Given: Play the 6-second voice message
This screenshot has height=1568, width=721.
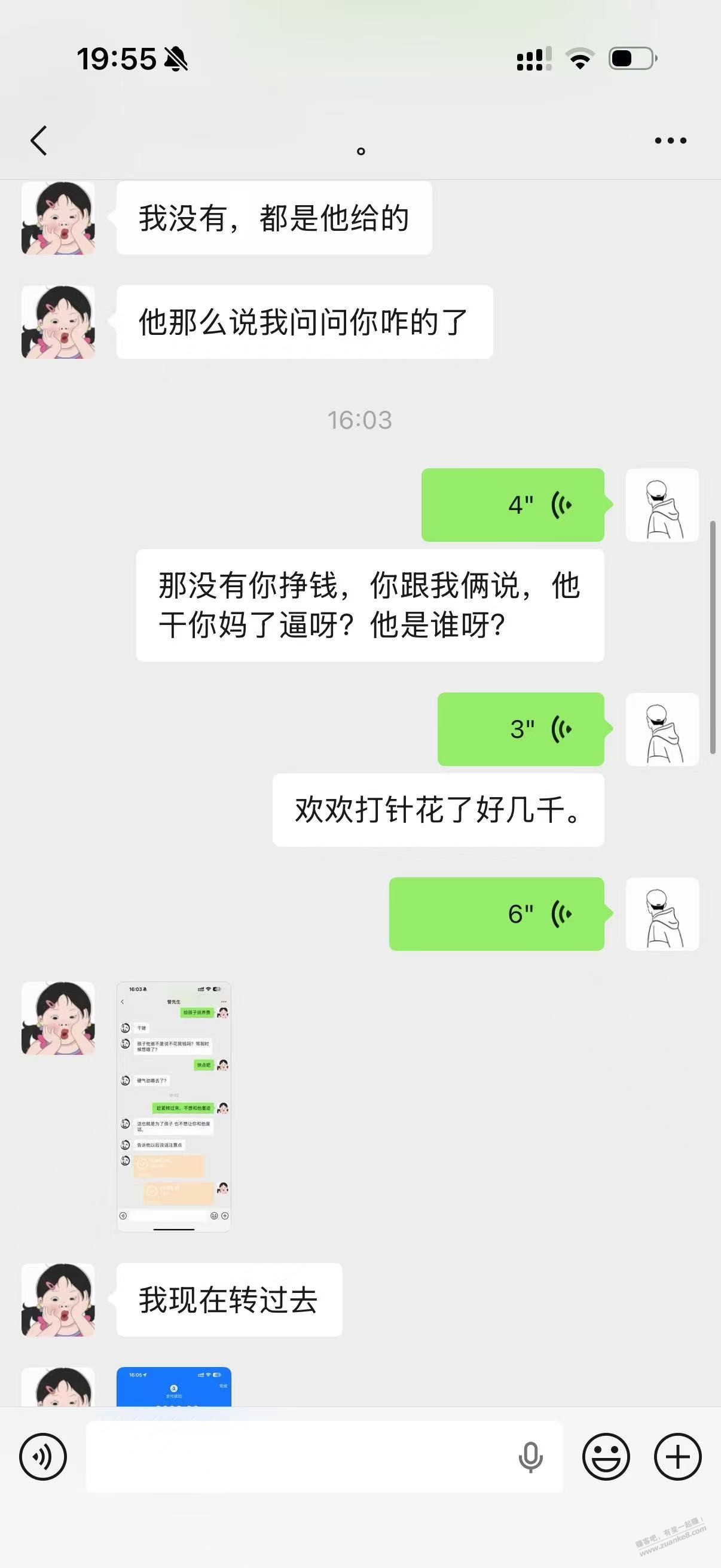Looking at the screenshot, I should tap(496, 914).
